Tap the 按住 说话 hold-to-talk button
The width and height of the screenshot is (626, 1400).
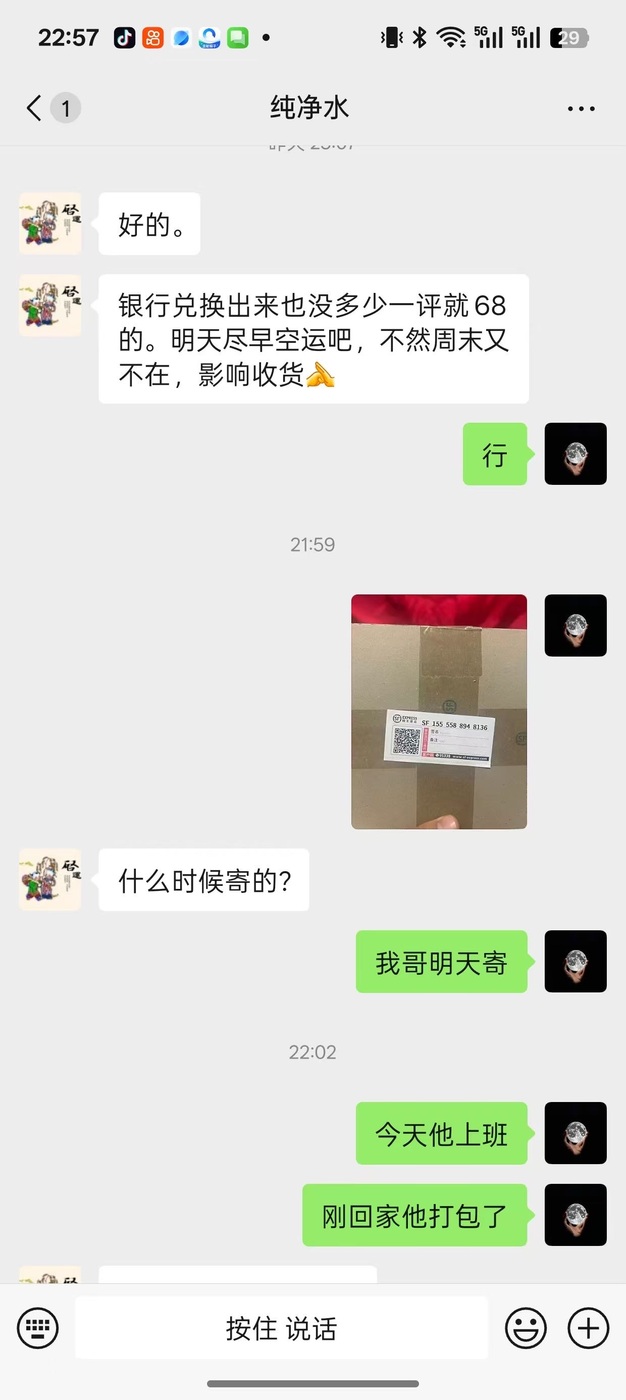(x=281, y=1328)
